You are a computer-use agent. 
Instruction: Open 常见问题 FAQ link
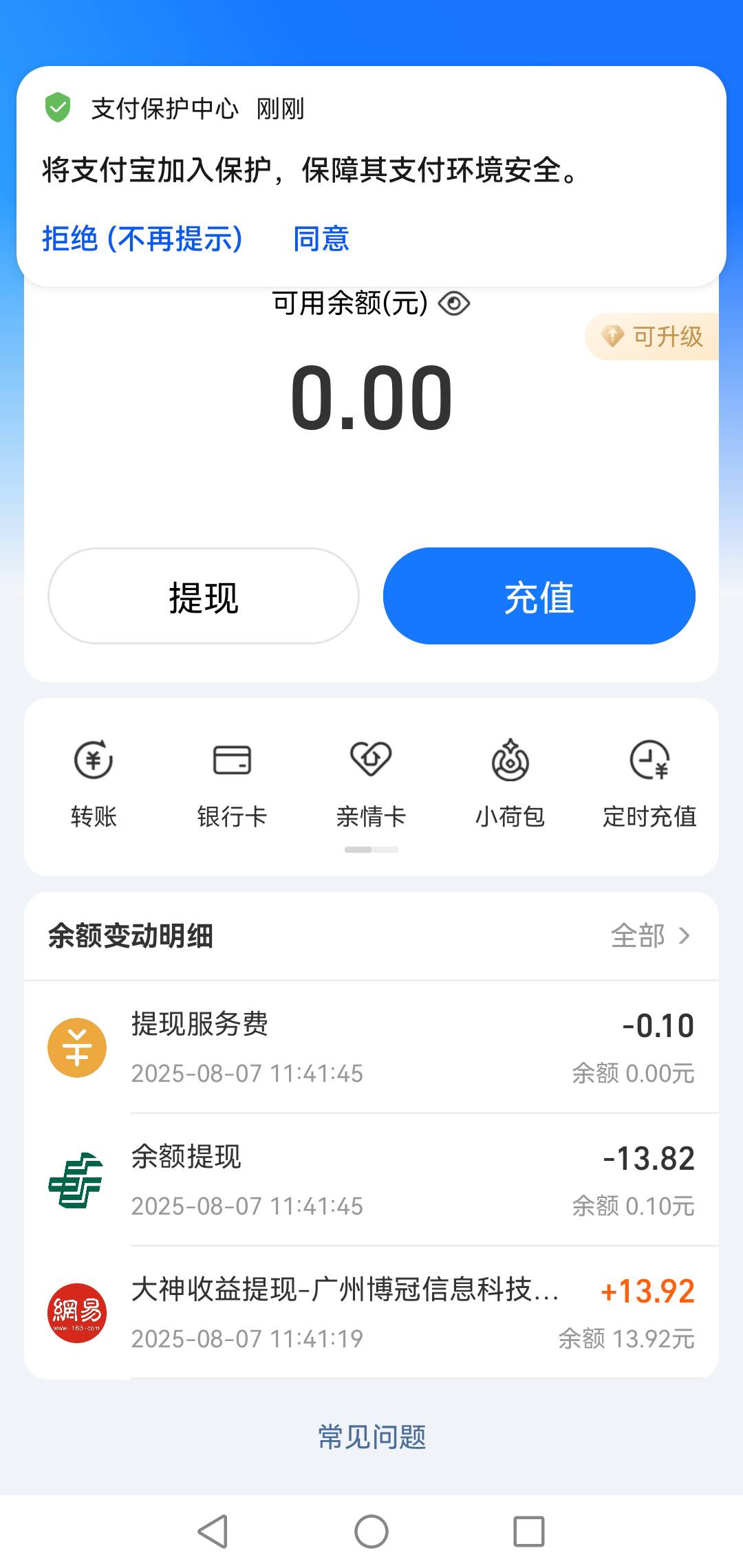point(371,1437)
